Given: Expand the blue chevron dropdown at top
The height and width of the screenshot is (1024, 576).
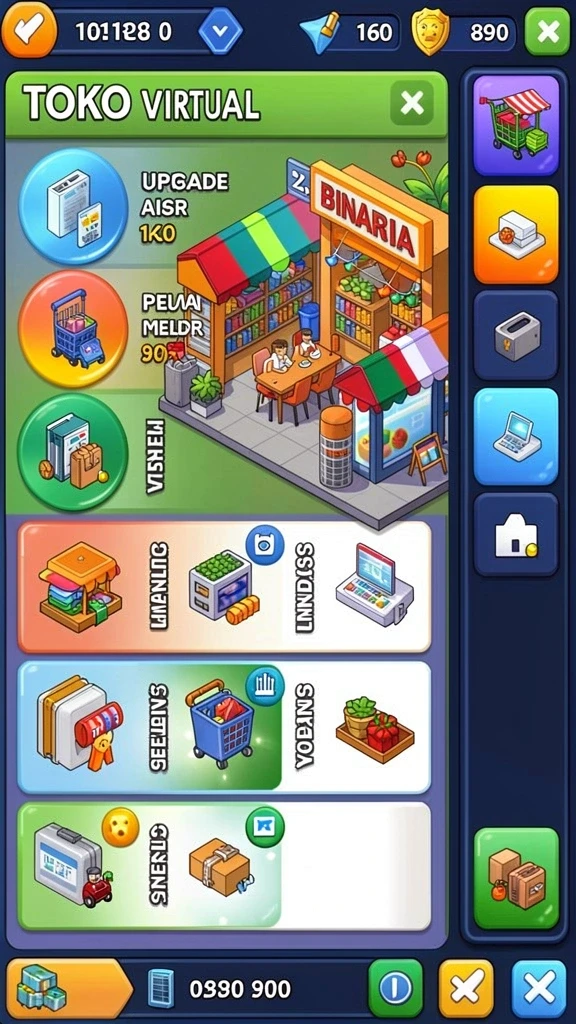Looking at the screenshot, I should (x=220, y=31).
